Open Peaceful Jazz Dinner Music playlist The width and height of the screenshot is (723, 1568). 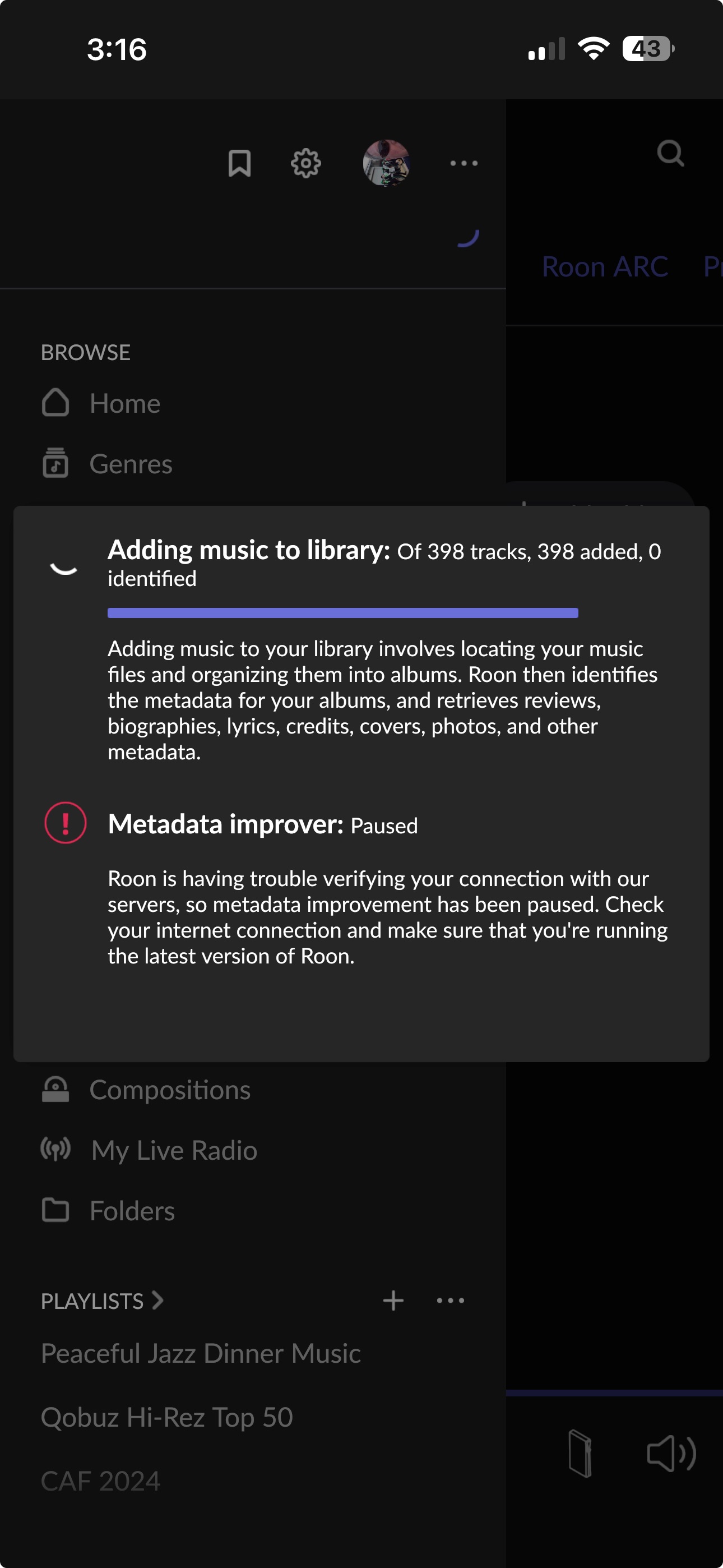(x=201, y=1353)
